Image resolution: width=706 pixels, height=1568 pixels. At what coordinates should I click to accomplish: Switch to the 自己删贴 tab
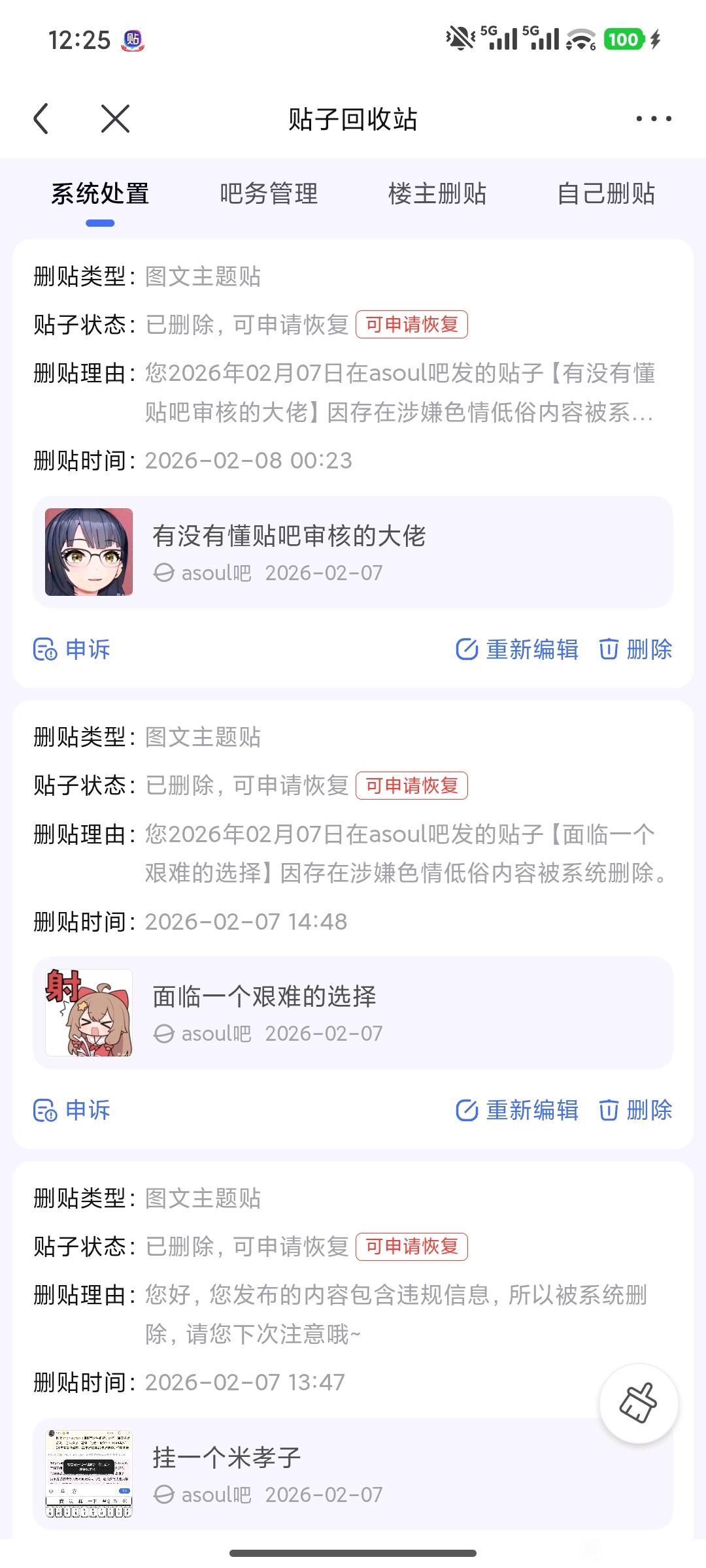pyautogui.click(x=606, y=194)
